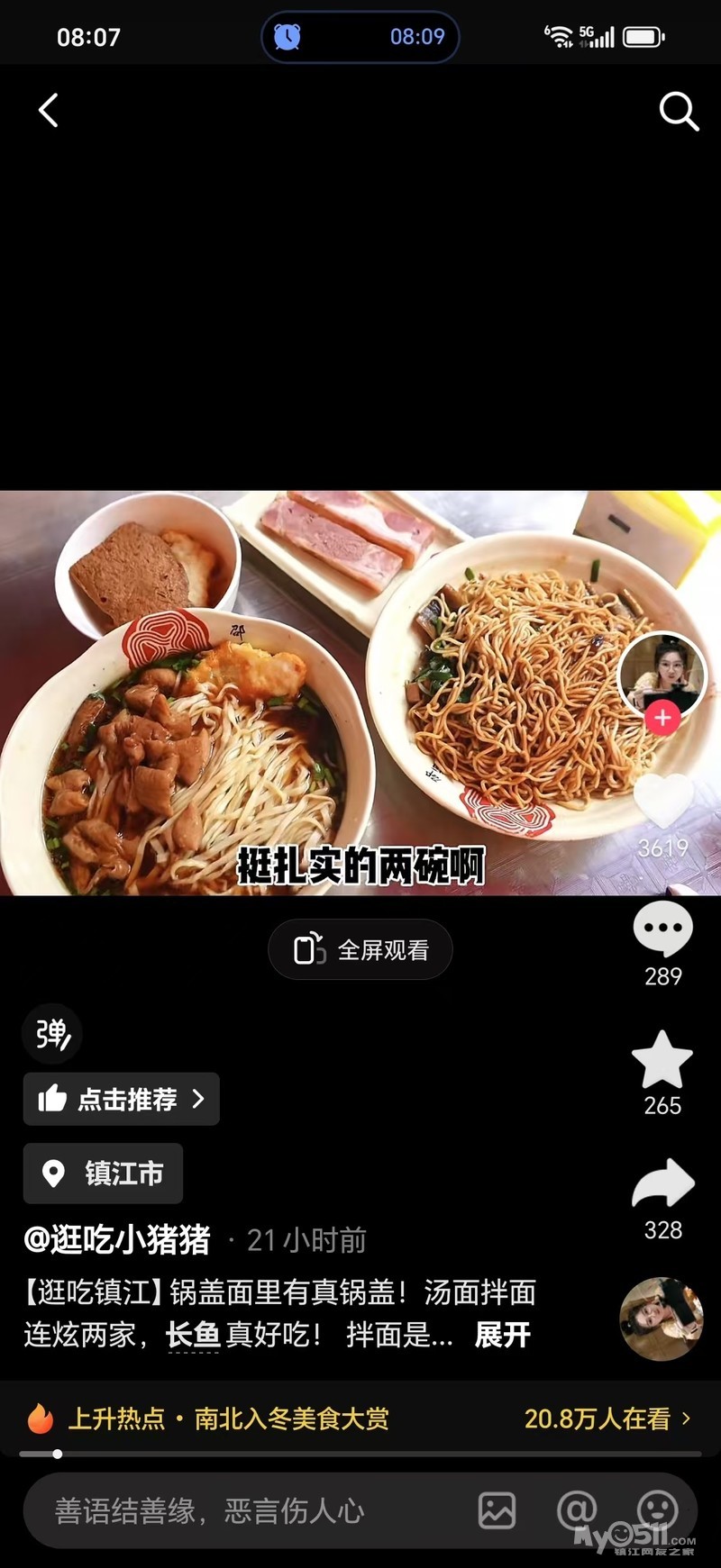Follow the creator with the plus badge
Viewport: 721px width, 1568px height.
662,718
